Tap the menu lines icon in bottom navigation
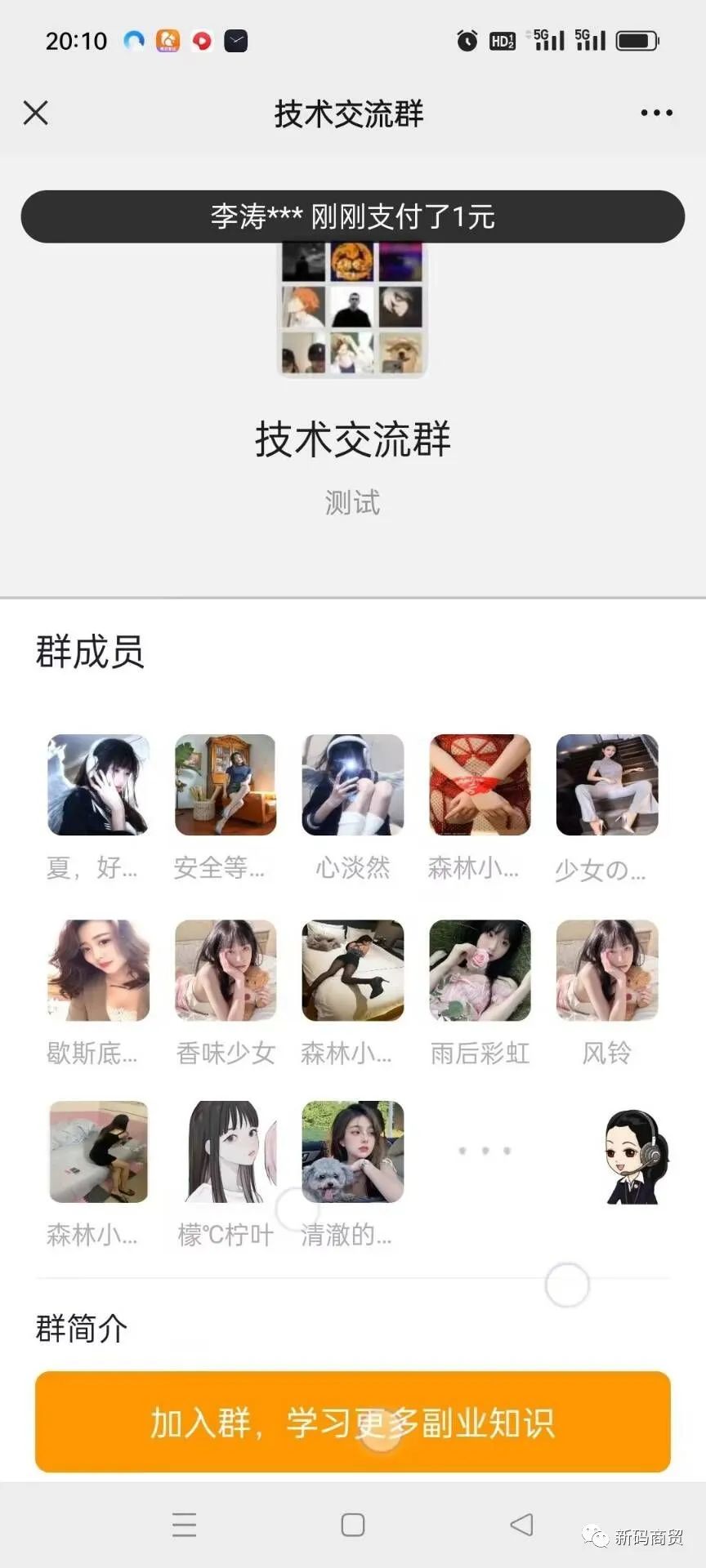The width and height of the screenshot is (706, 1568). 184,1526
